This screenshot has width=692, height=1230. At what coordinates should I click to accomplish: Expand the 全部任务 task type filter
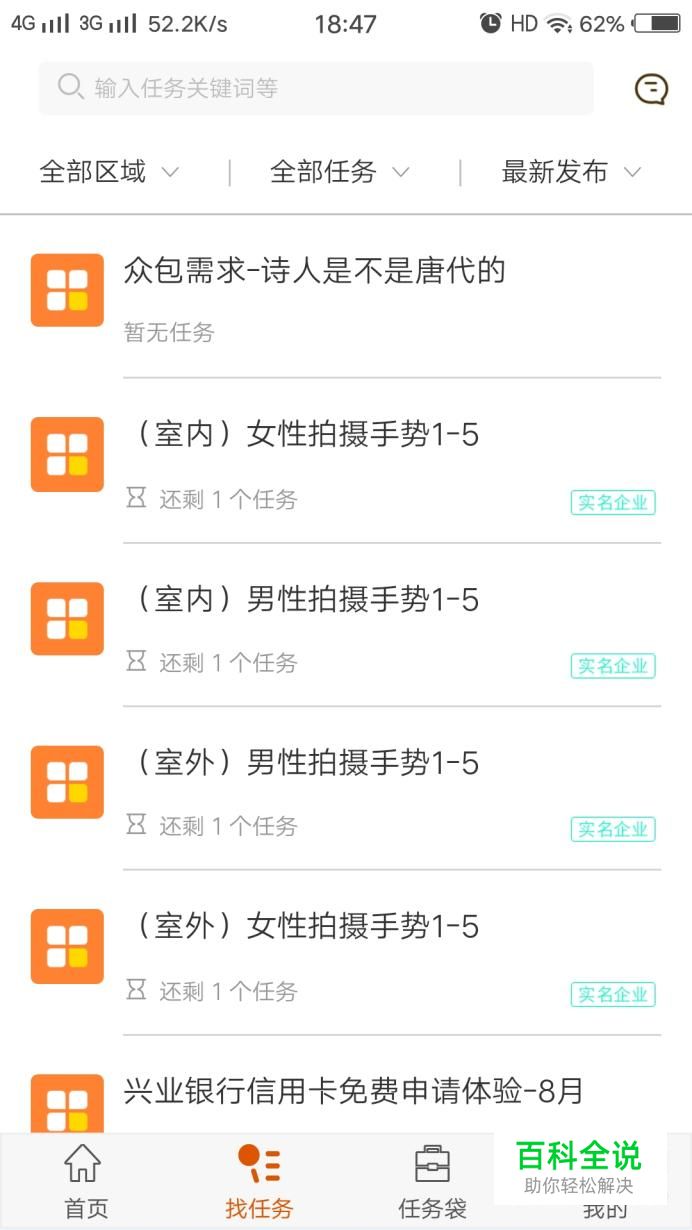pos(339,172)
